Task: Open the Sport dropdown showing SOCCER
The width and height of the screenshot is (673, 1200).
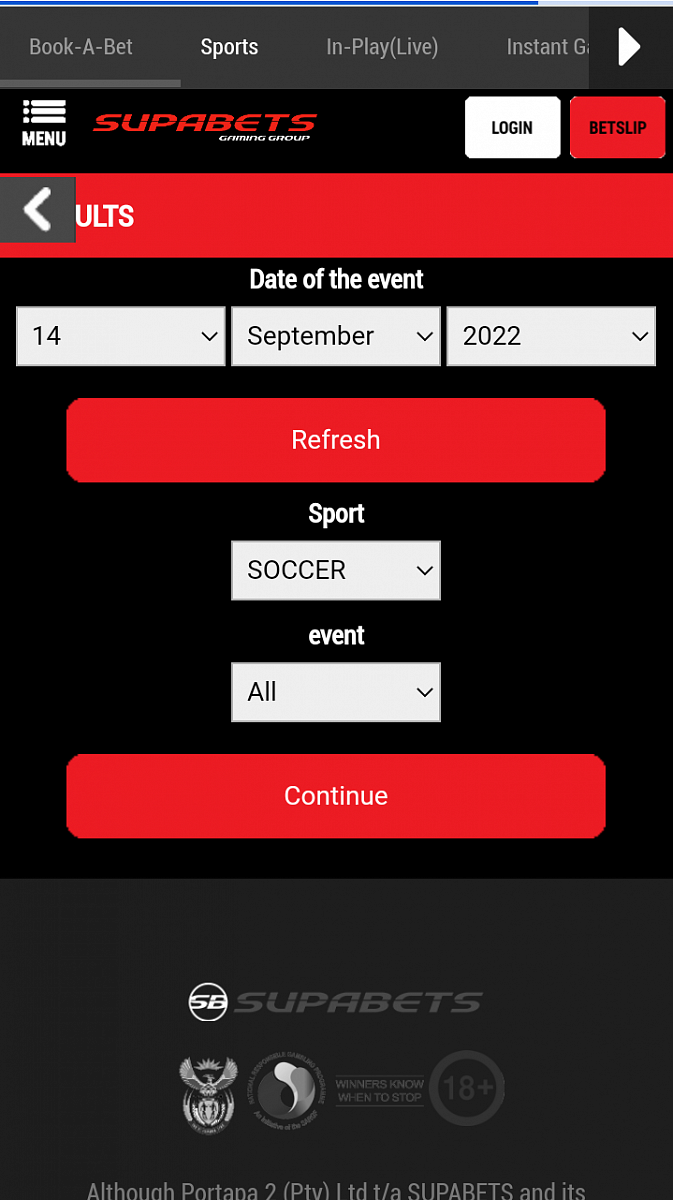Action: (336, 570)
